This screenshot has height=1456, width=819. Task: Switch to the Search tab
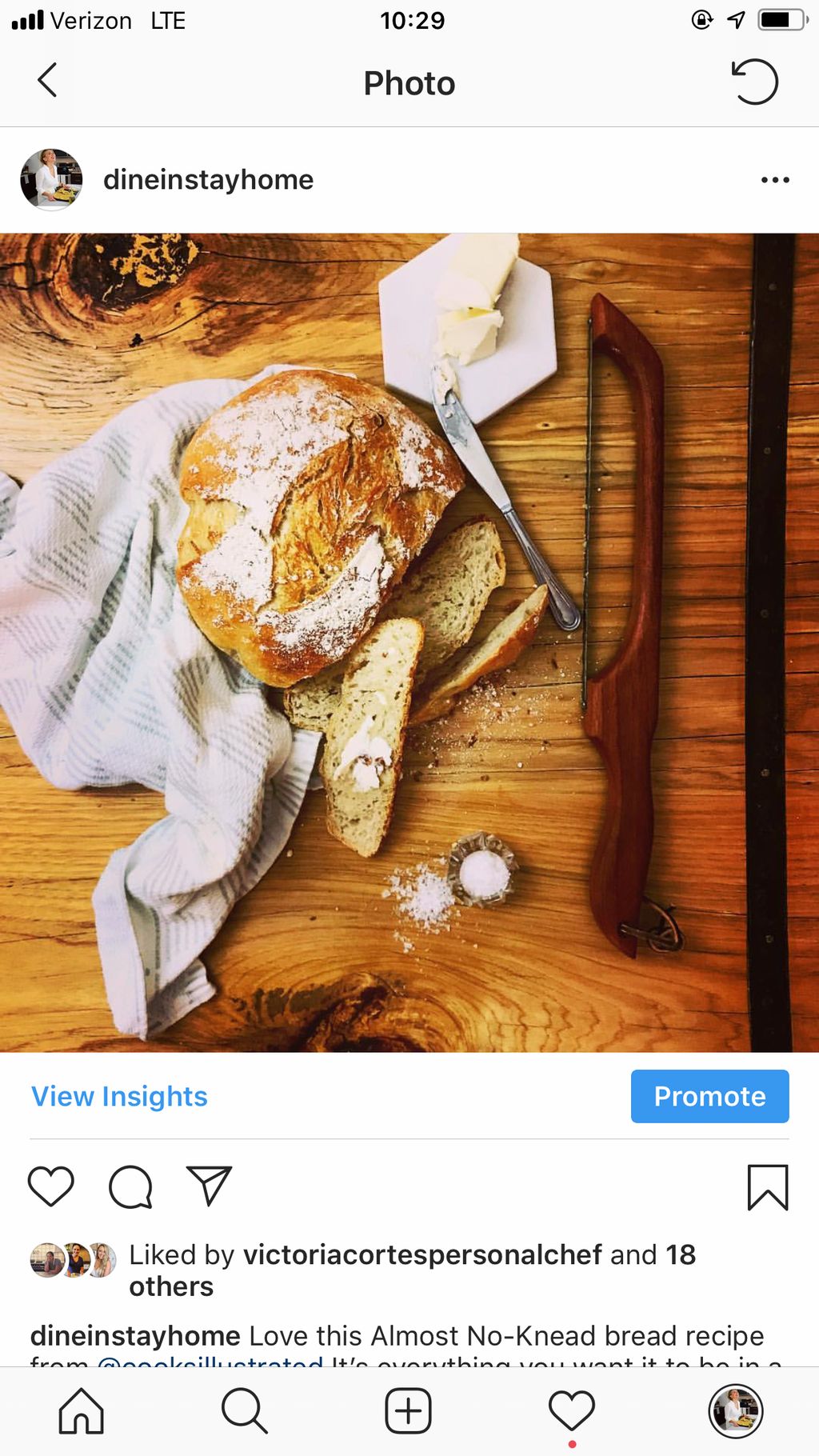pos(245,1410)
